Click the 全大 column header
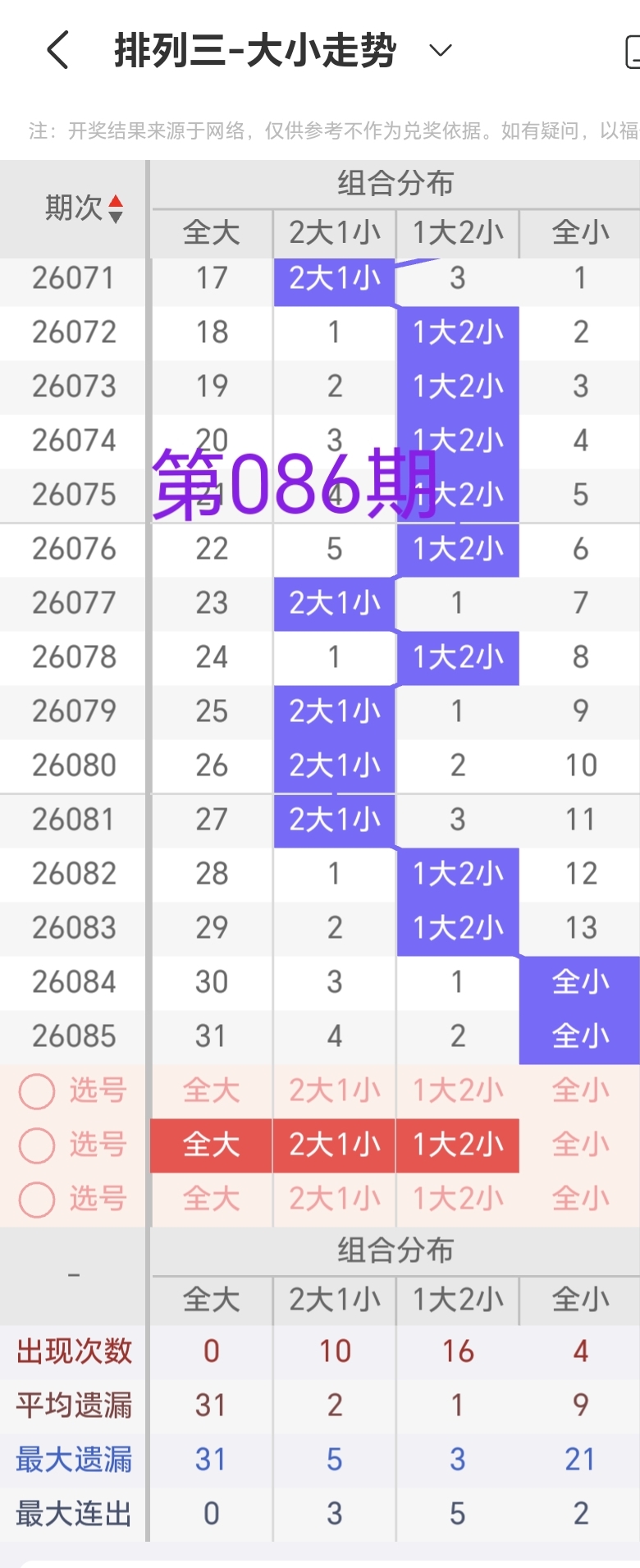640x1568 pixels. coord(210,233)
